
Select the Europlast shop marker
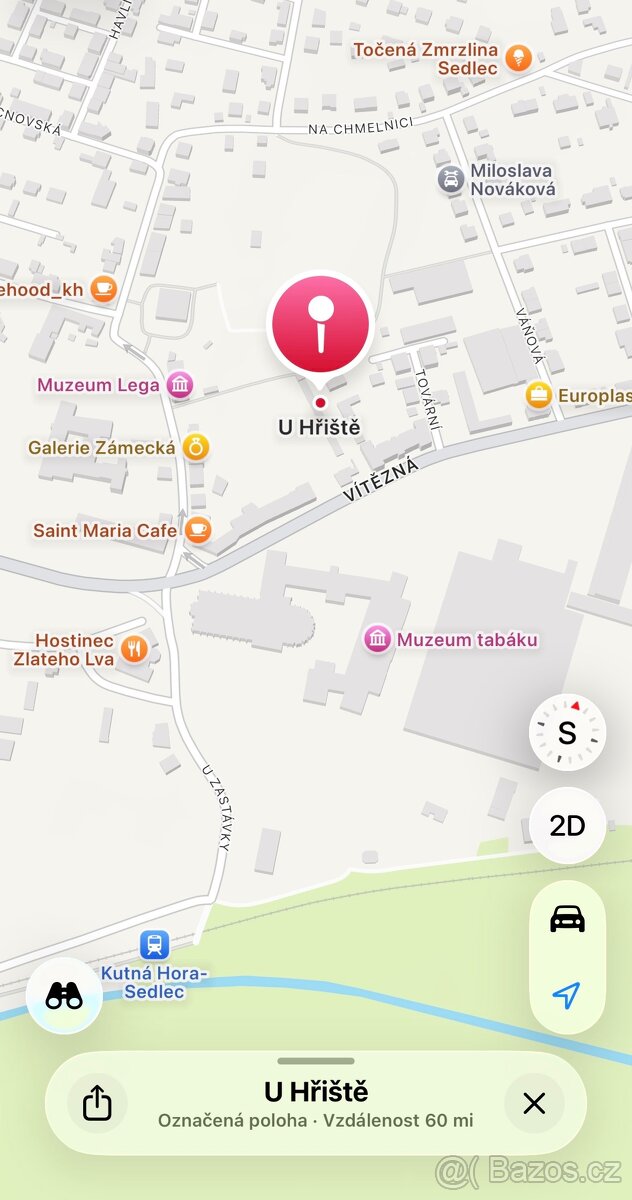click(539, 396)
